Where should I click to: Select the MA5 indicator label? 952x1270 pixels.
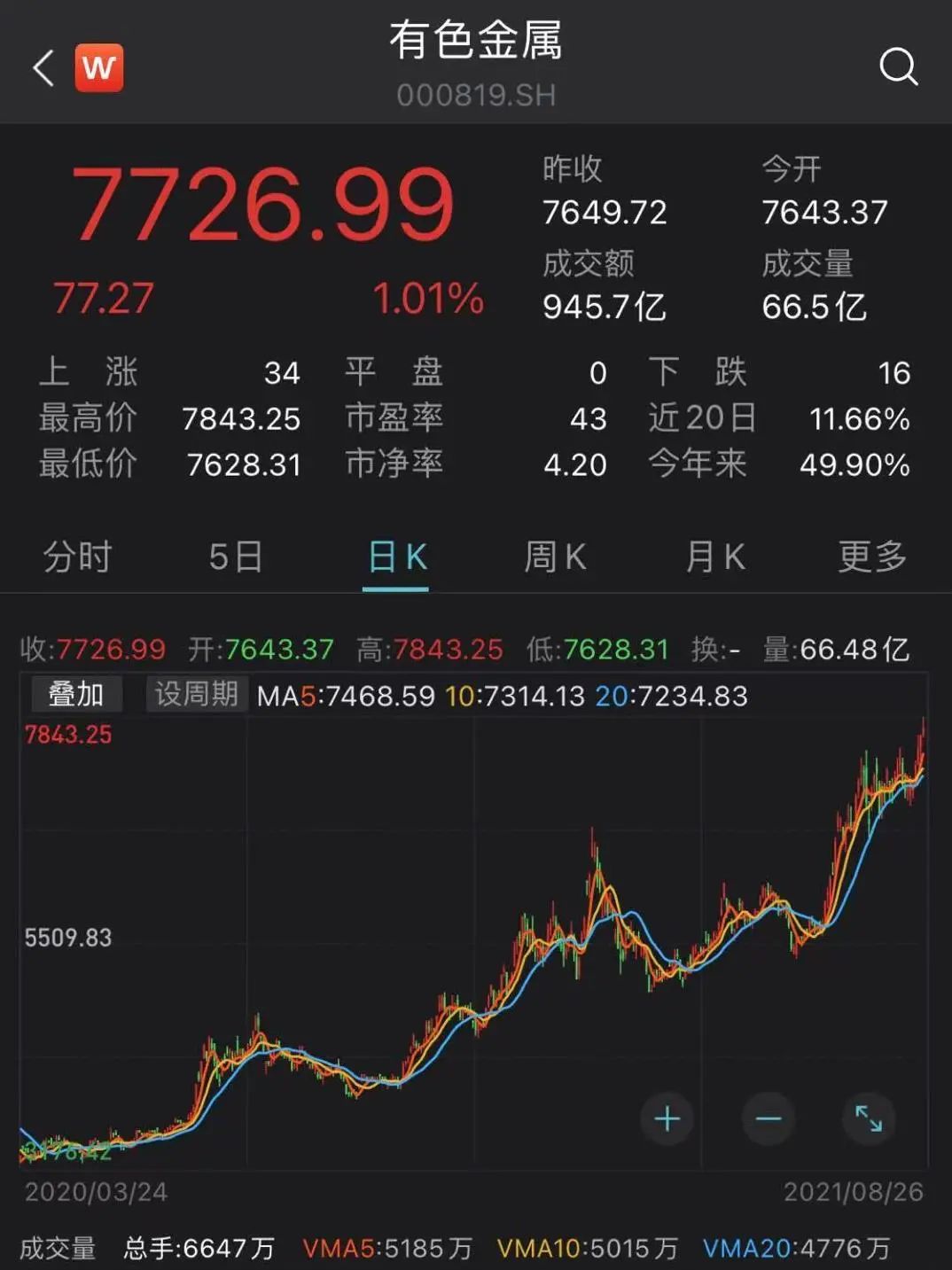tap(345, 697)
